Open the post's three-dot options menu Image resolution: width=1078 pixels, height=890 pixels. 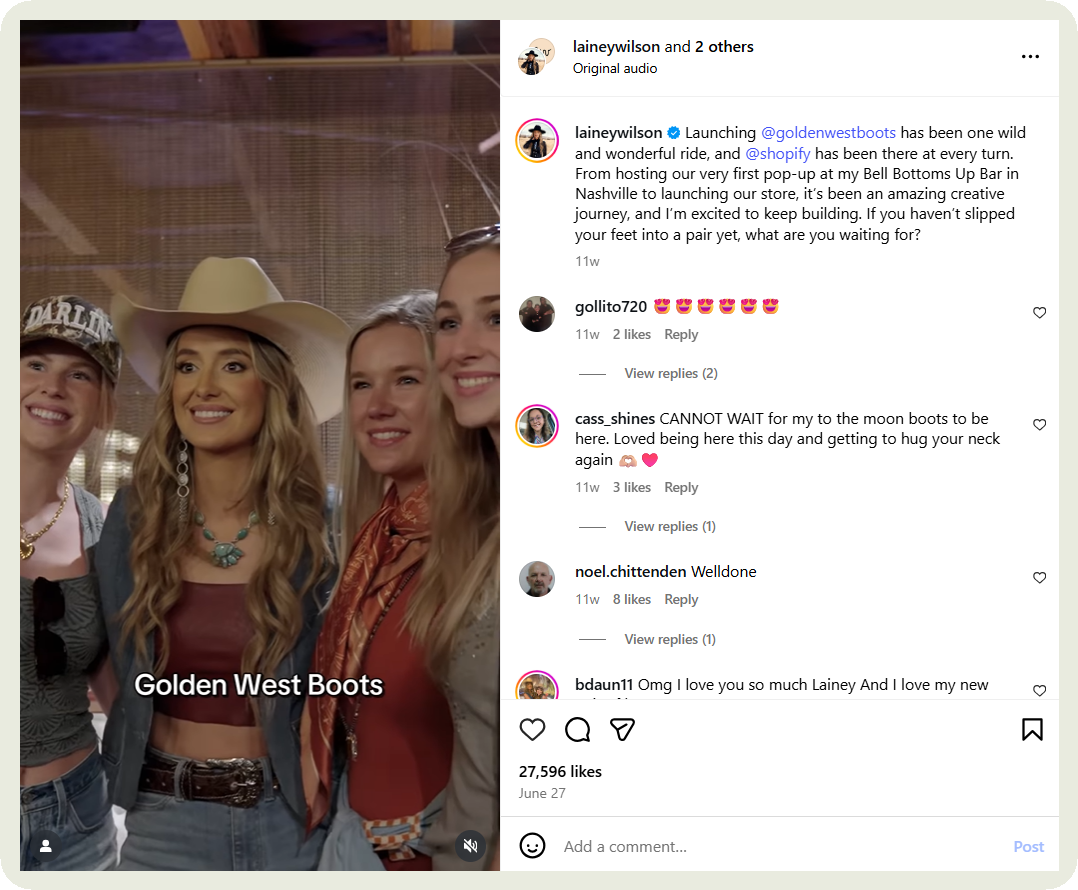[x=1030, y=57]
